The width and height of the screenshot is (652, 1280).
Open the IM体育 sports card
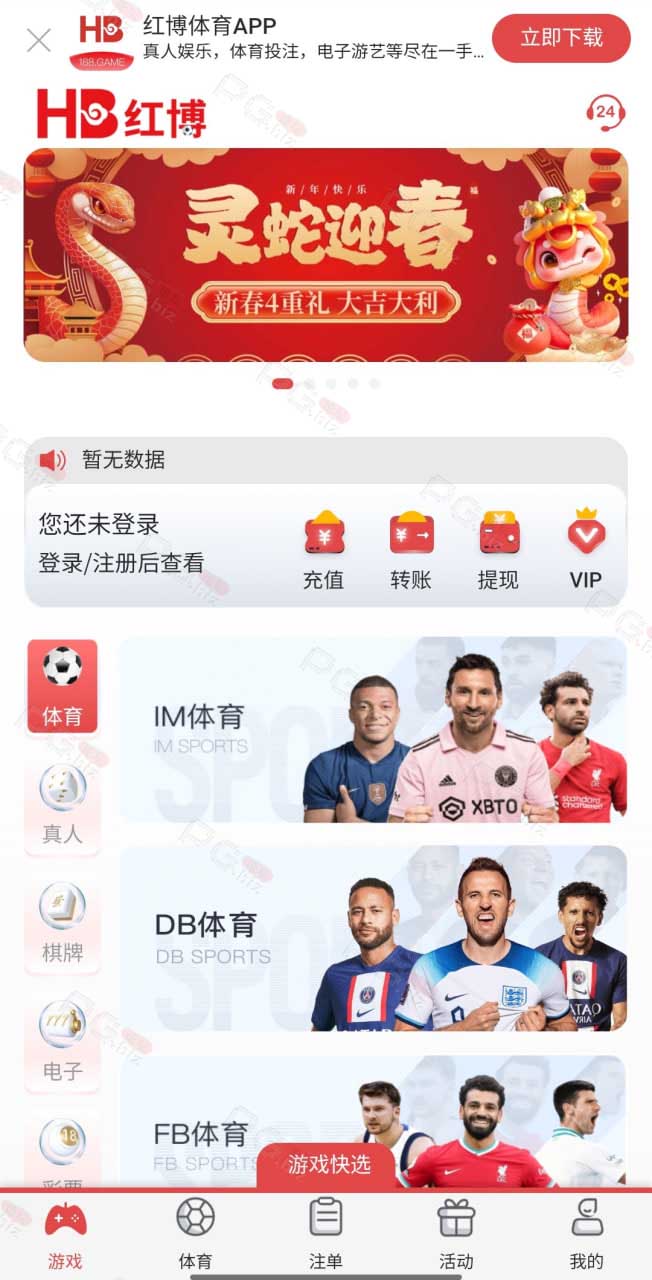[x=373, y=730]
